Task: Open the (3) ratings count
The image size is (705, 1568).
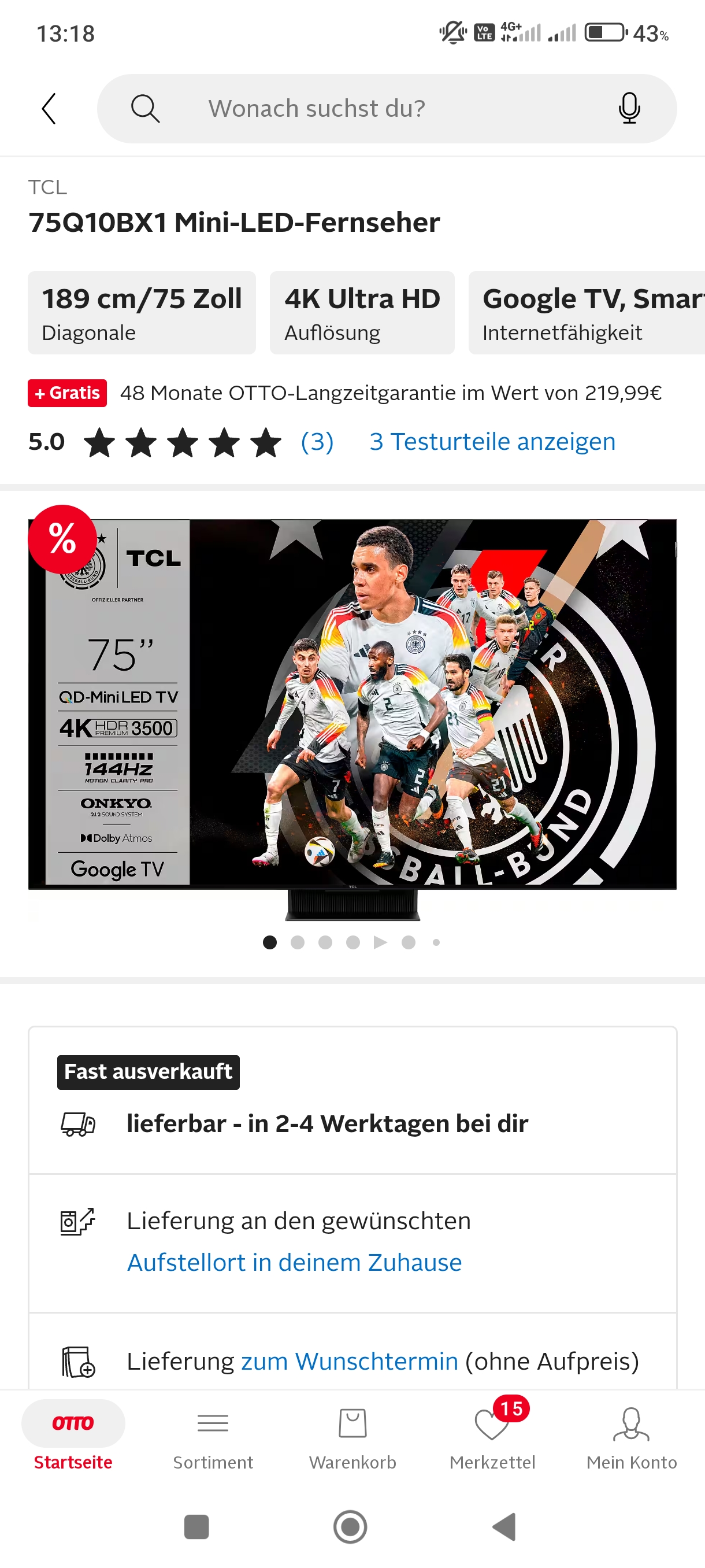Action: point(317,441)
